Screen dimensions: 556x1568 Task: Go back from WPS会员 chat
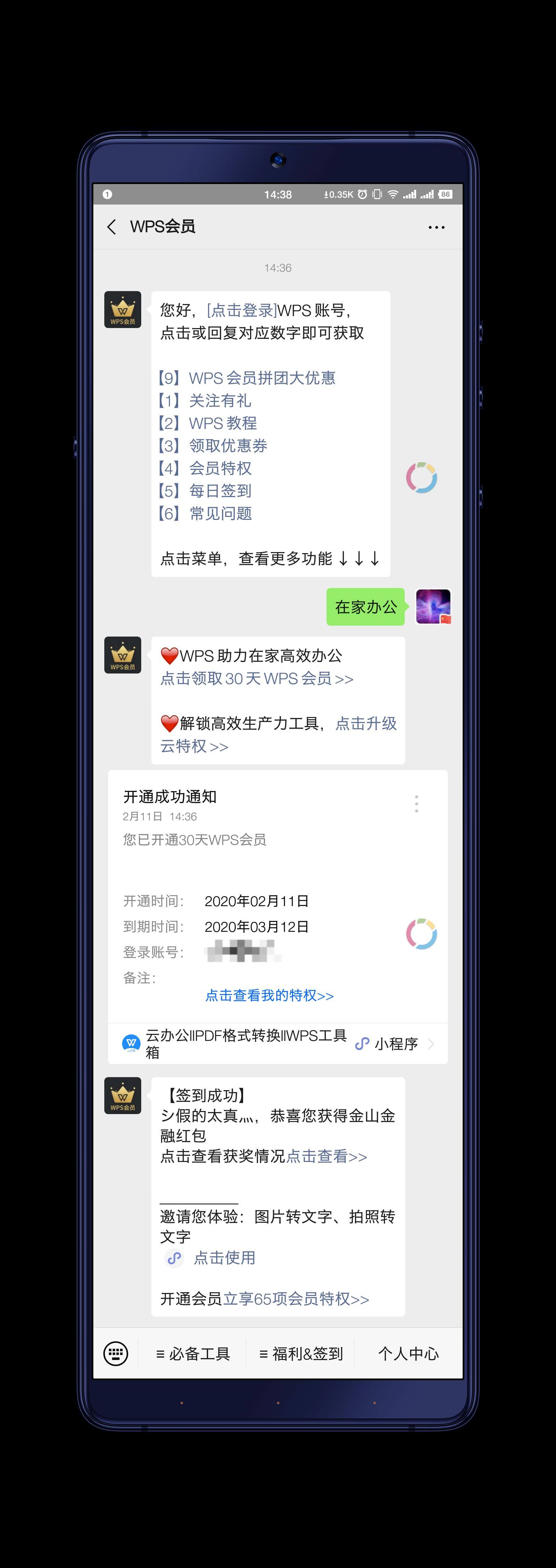tap(111, 227)
